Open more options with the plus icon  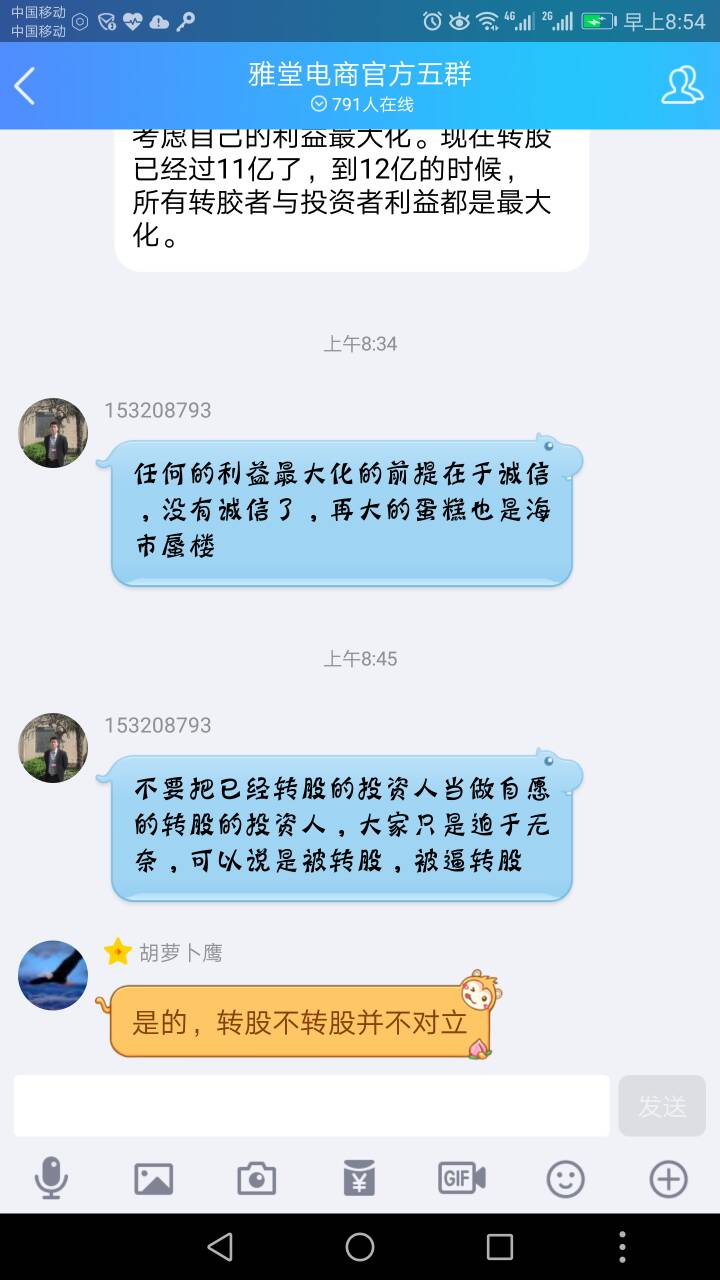(x=668, y=1179)
